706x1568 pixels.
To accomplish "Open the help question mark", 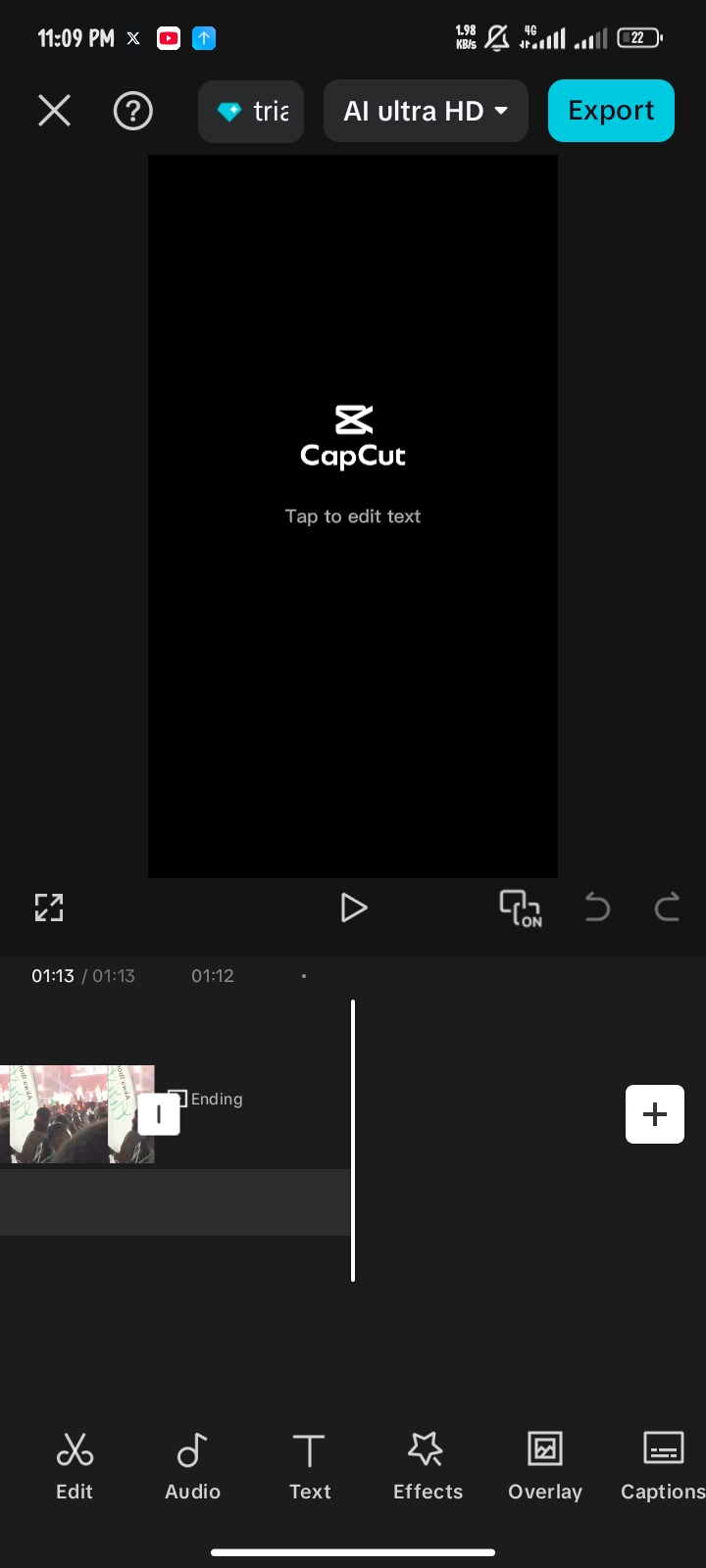I will point(132,111).
